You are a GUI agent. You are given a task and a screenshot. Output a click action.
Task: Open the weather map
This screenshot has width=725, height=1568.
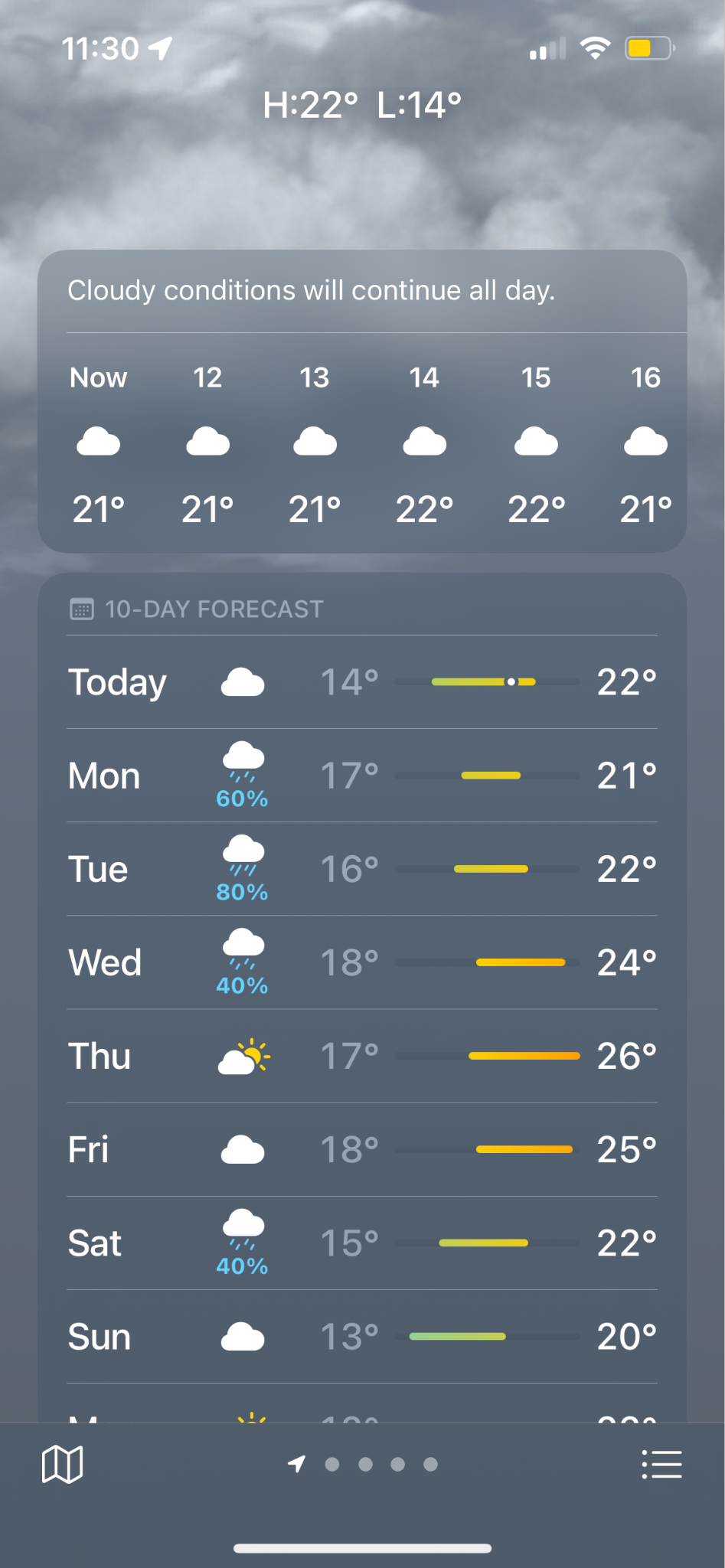click(62, 1465)
